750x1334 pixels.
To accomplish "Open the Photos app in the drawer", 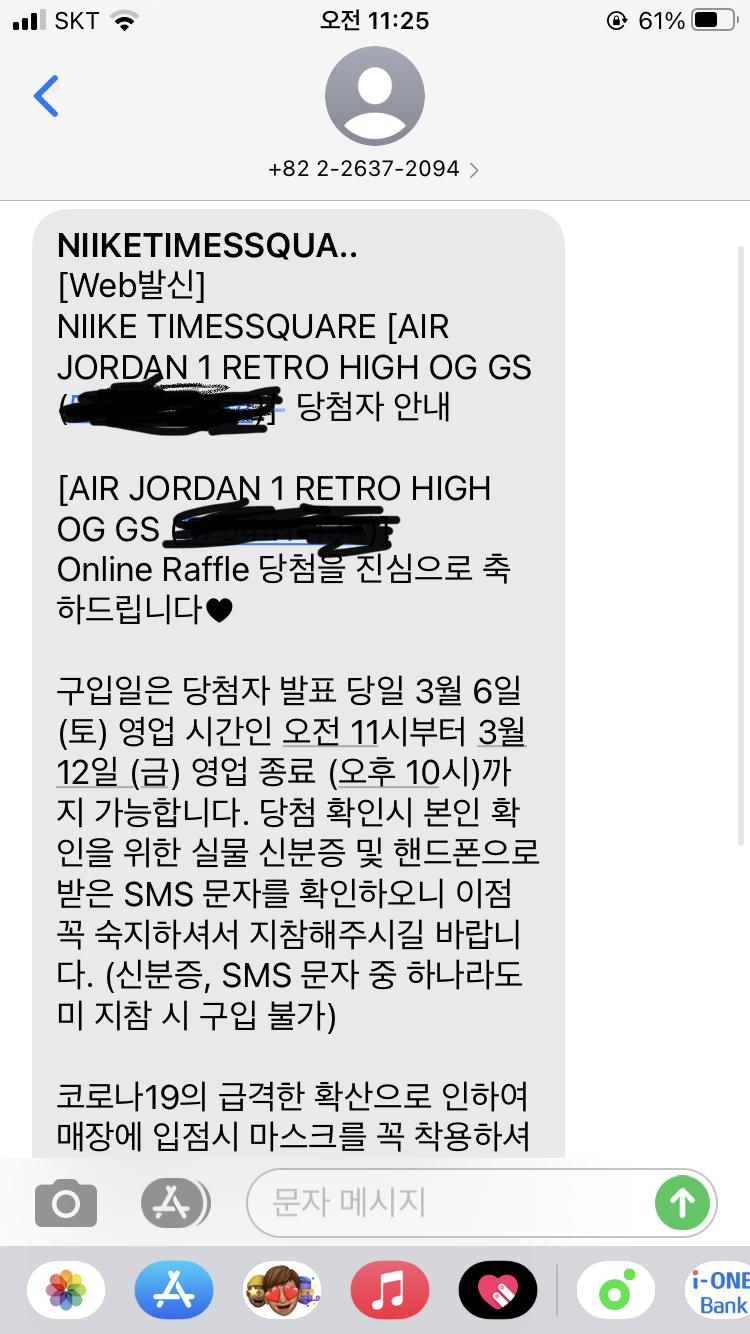I will click(66, 1289).
